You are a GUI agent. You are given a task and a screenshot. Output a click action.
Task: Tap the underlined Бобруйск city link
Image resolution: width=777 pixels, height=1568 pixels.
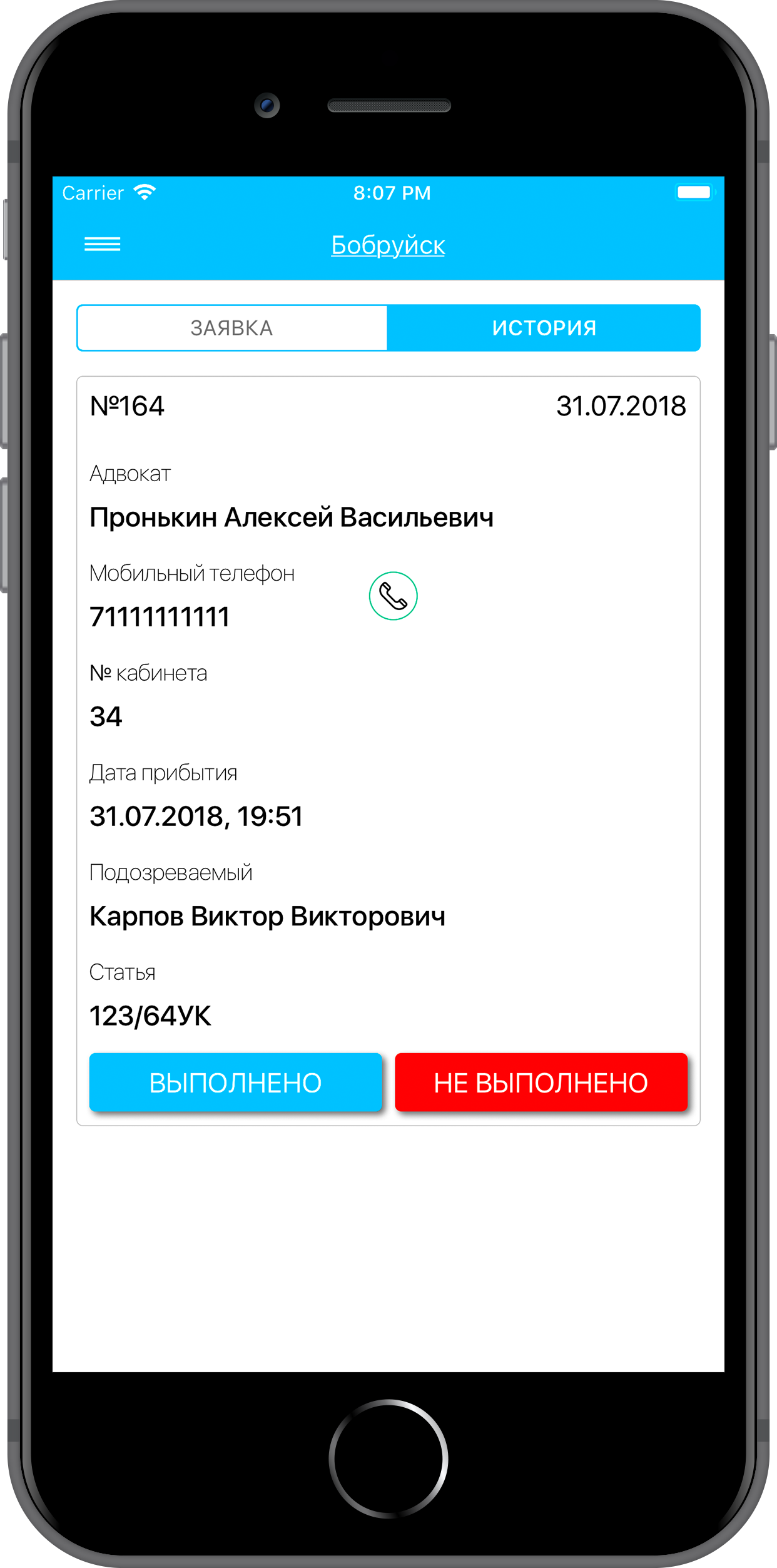coord(388,245)
